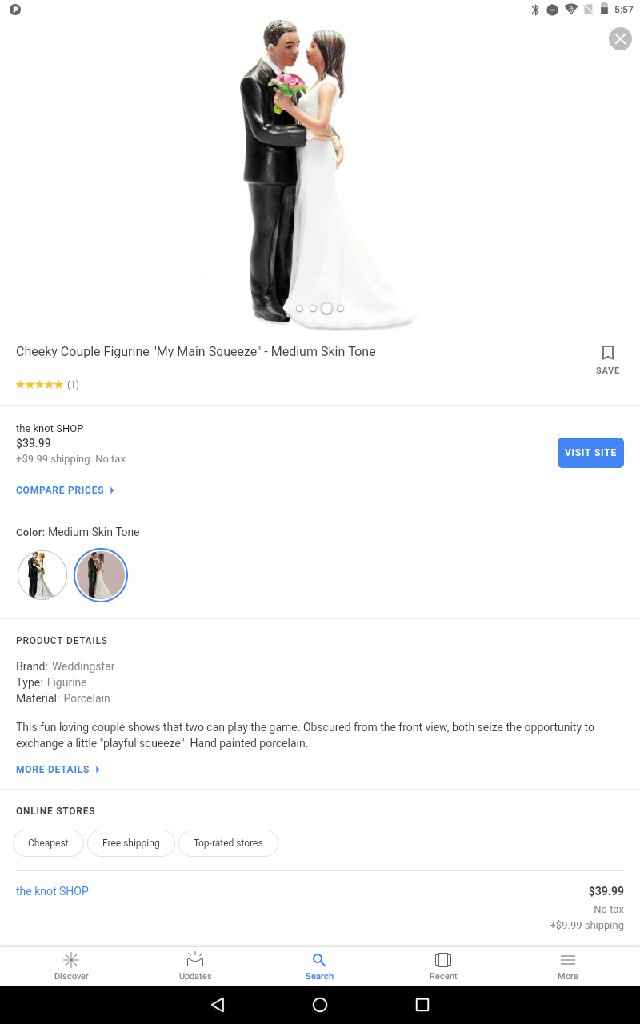Close the product detail view
This screenshot has height=1024, width=640.
pos(620,39)
